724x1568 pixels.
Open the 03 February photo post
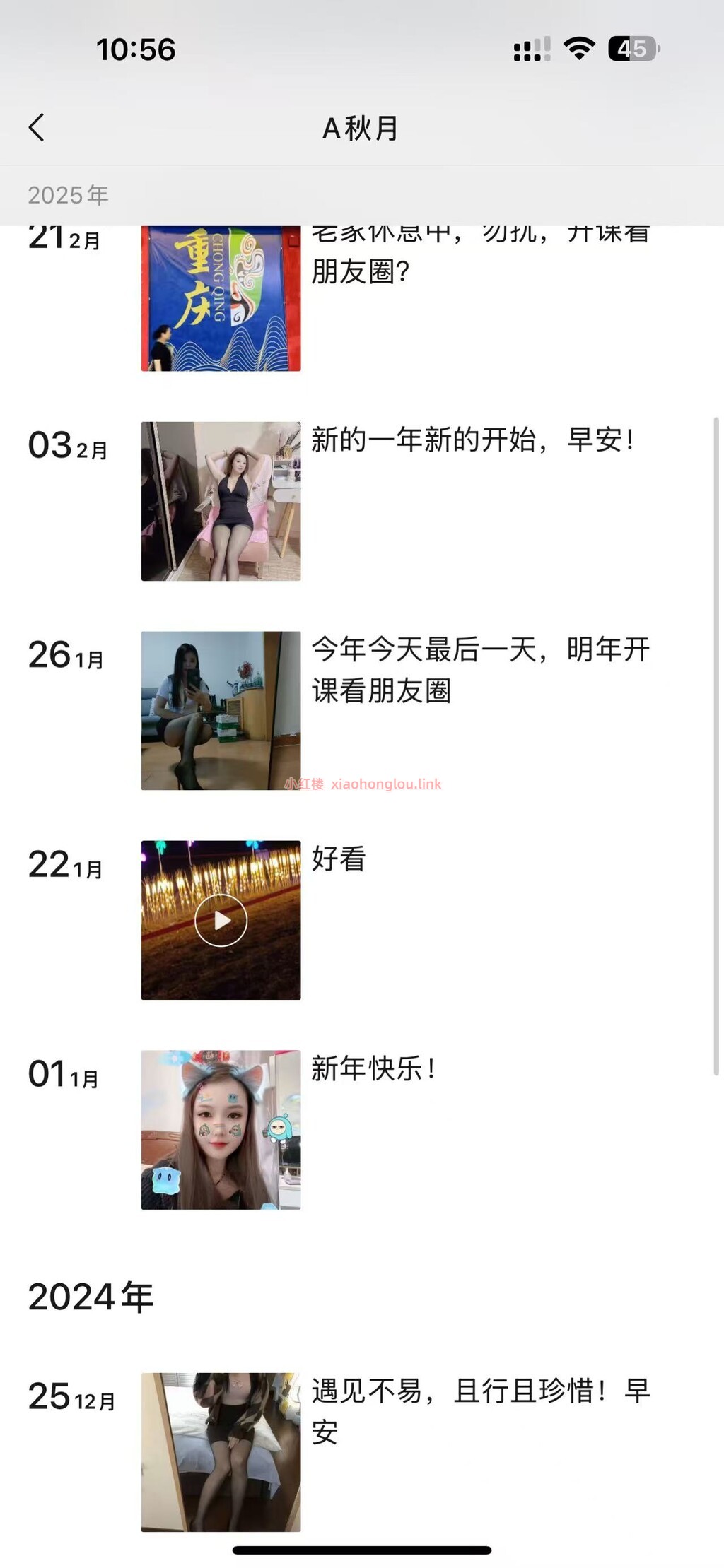pos(221,501)
